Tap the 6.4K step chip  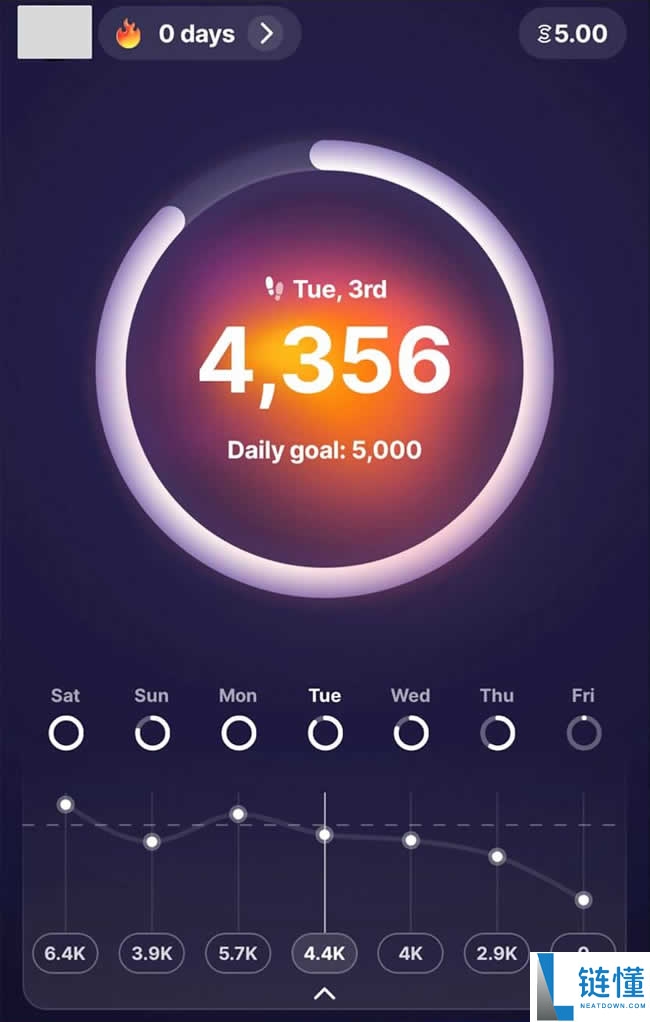(65, 954)
